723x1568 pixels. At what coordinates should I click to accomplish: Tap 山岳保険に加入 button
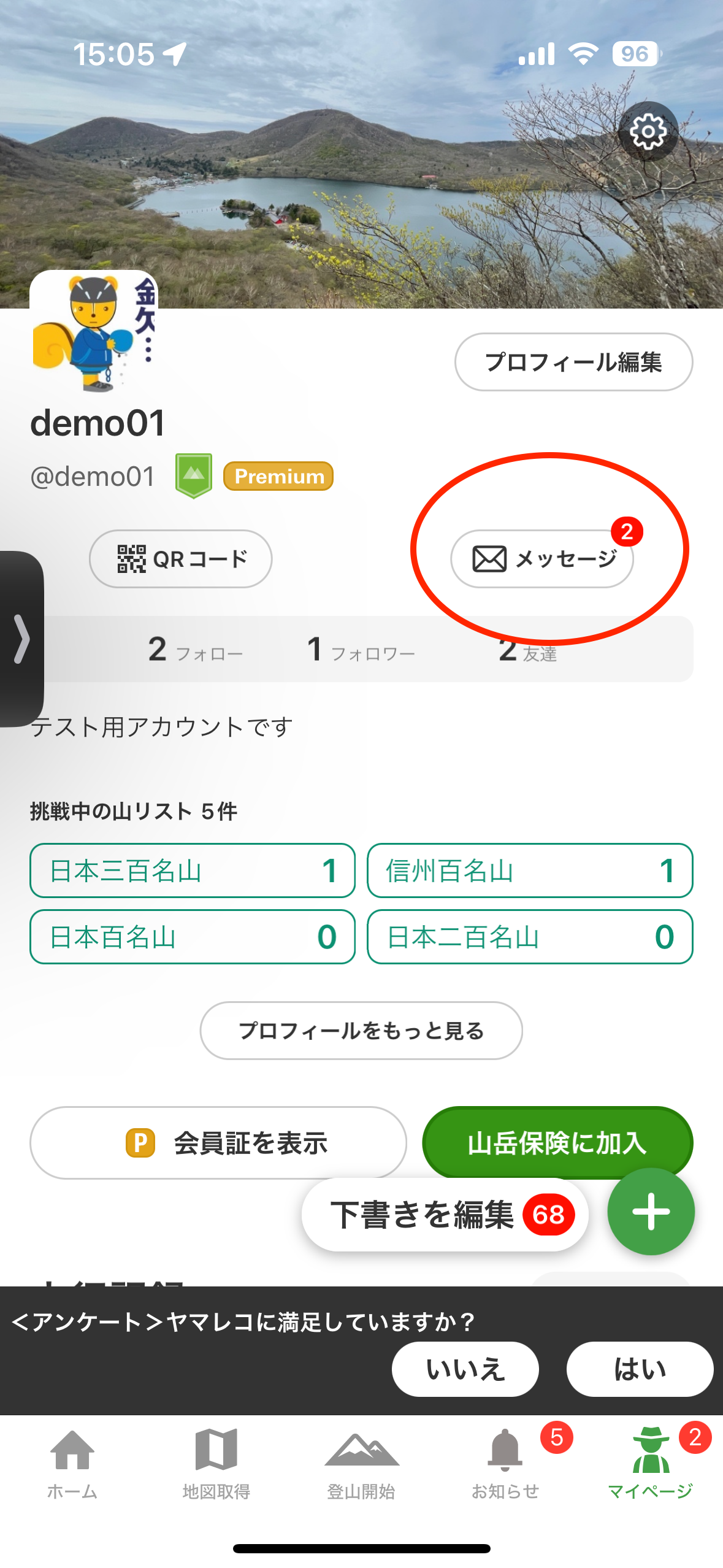pos(557,1143)
